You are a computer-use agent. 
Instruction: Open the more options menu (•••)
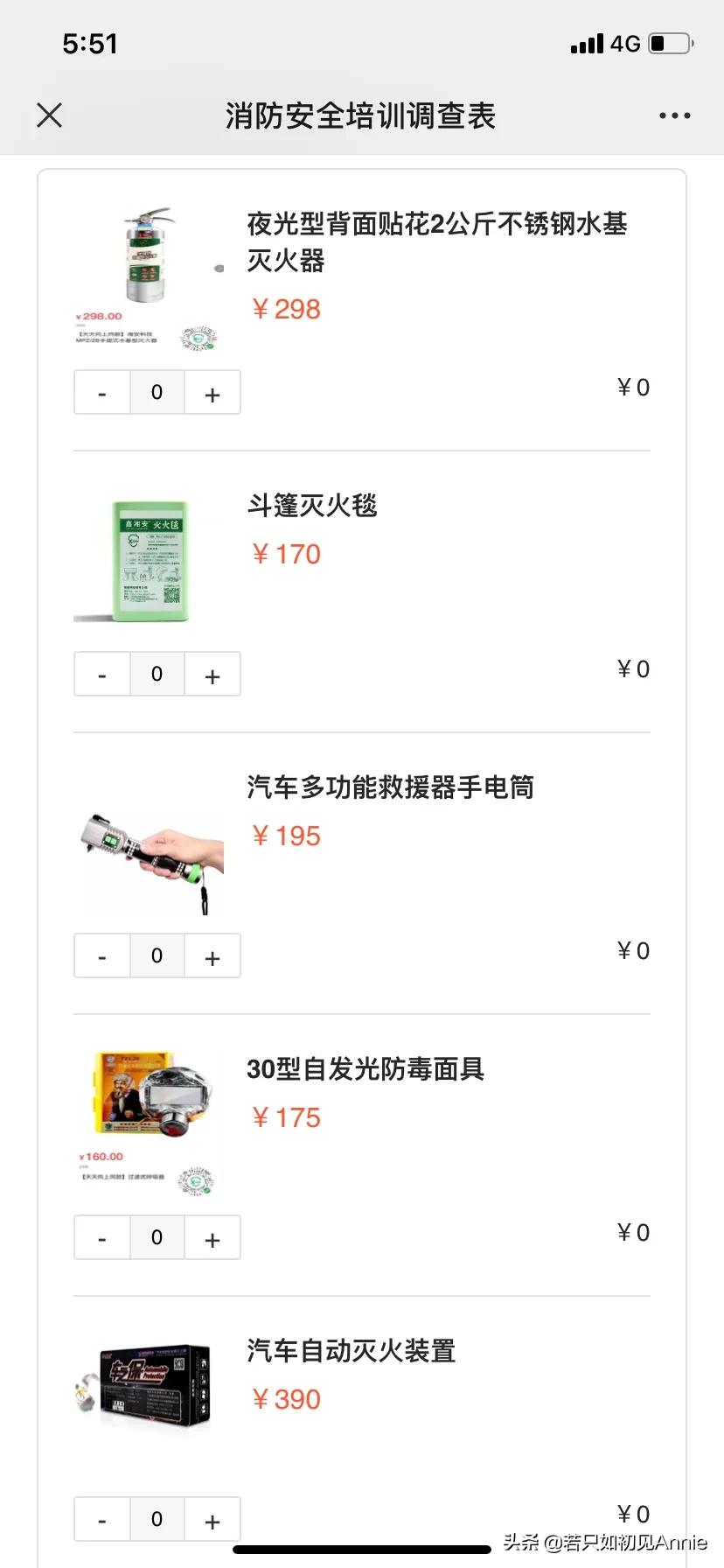point(674,115)
